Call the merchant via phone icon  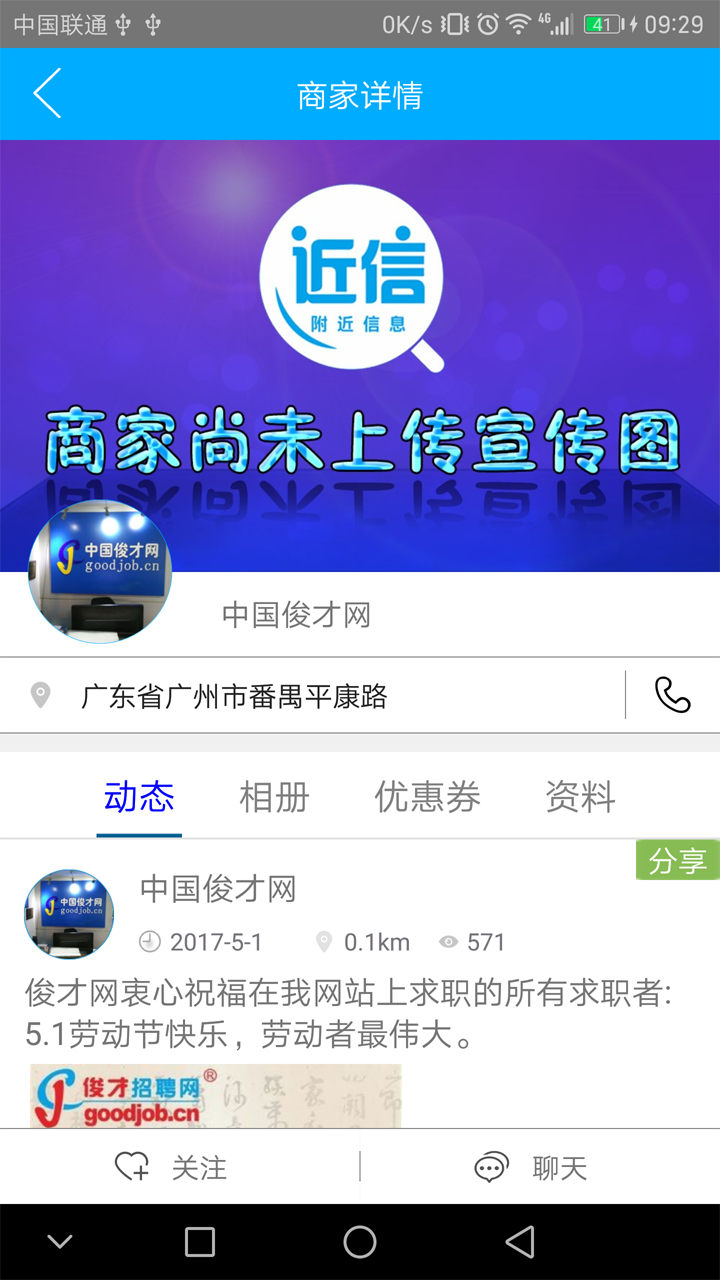[672, 695]
